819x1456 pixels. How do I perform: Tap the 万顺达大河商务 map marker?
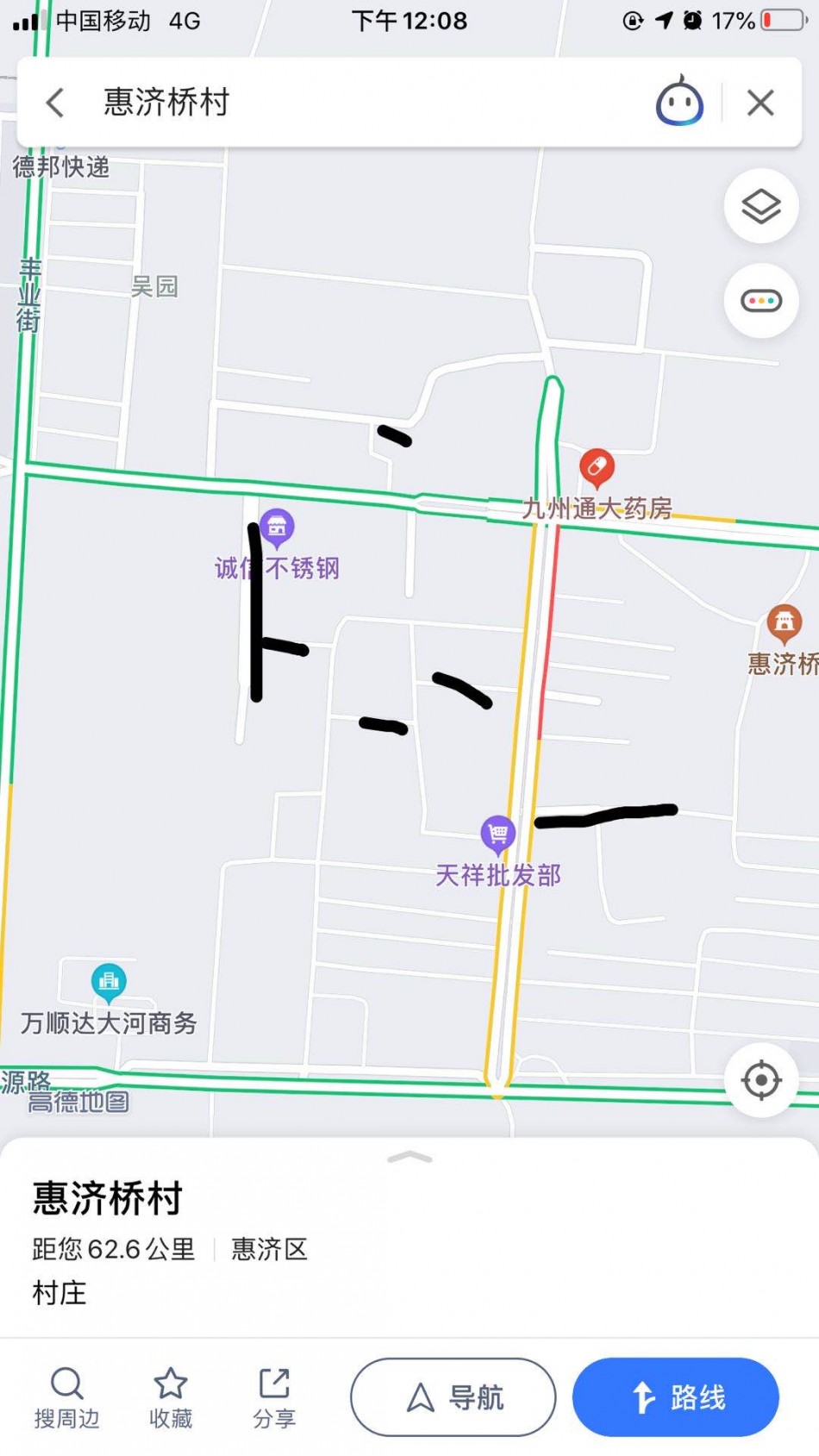109,983
